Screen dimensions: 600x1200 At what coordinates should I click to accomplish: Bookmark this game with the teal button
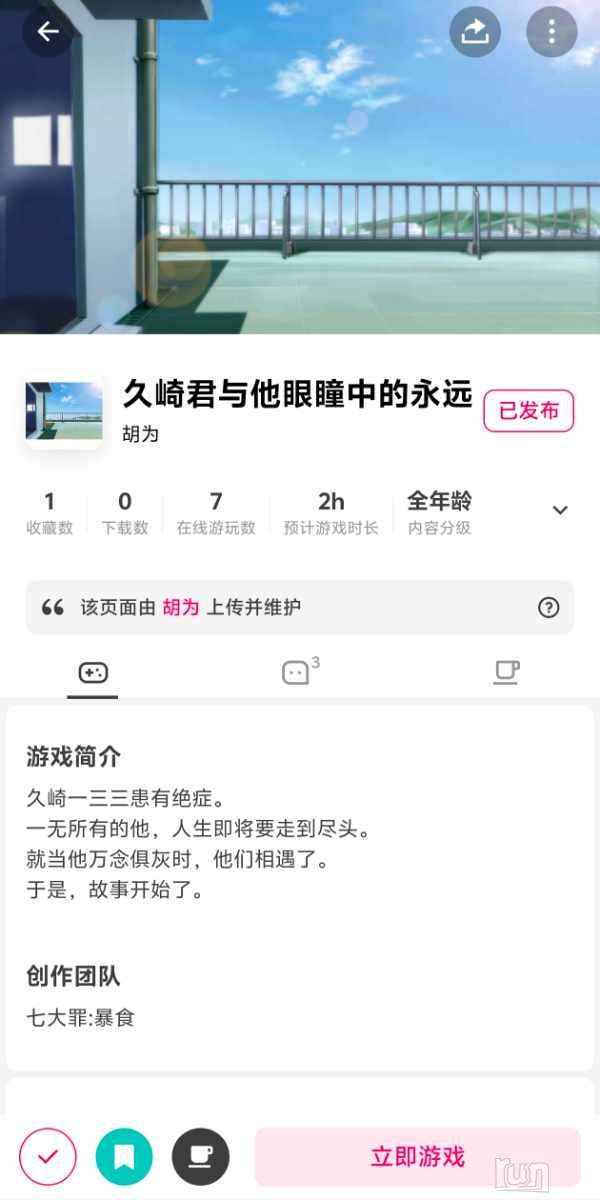124,1157
